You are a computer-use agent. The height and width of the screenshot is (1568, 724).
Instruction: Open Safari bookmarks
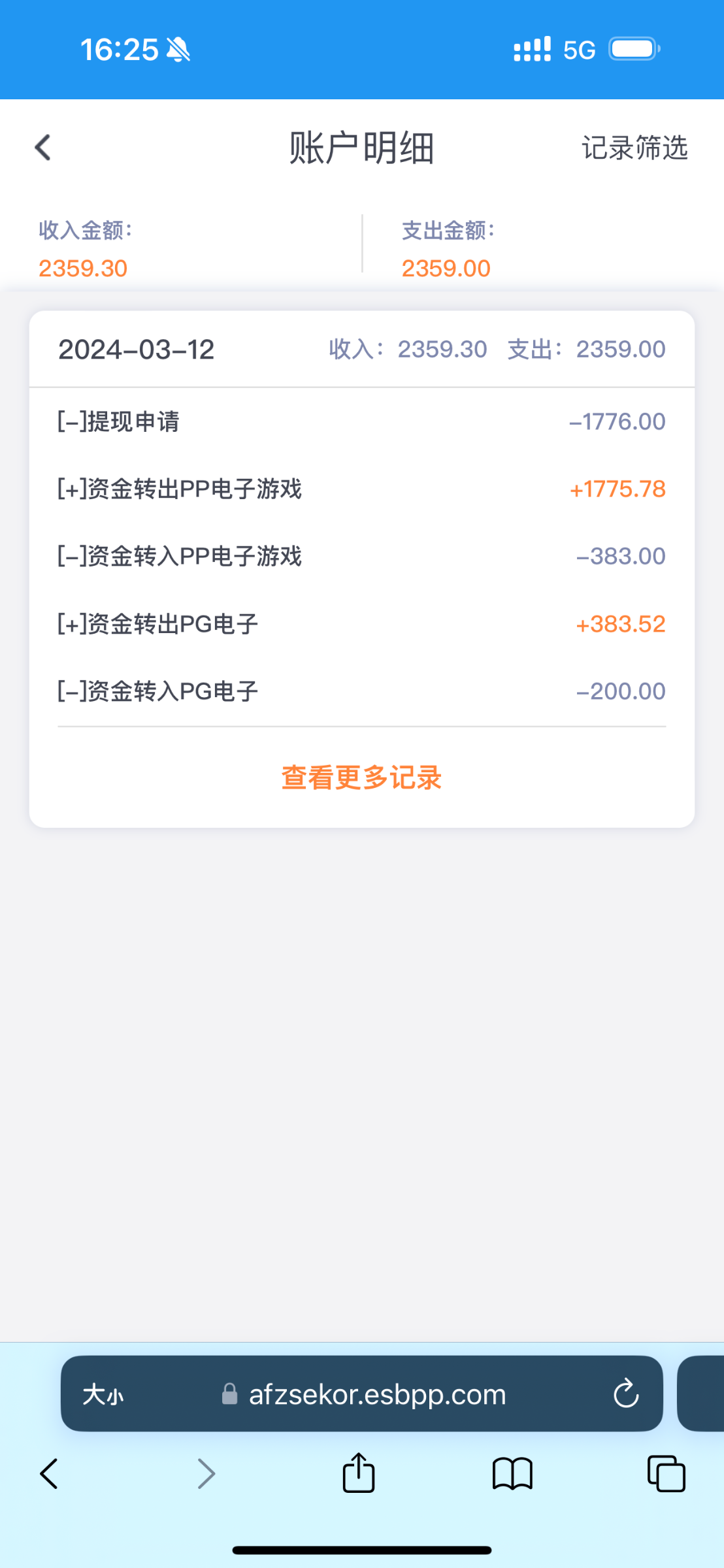(x=512, y=1474)
